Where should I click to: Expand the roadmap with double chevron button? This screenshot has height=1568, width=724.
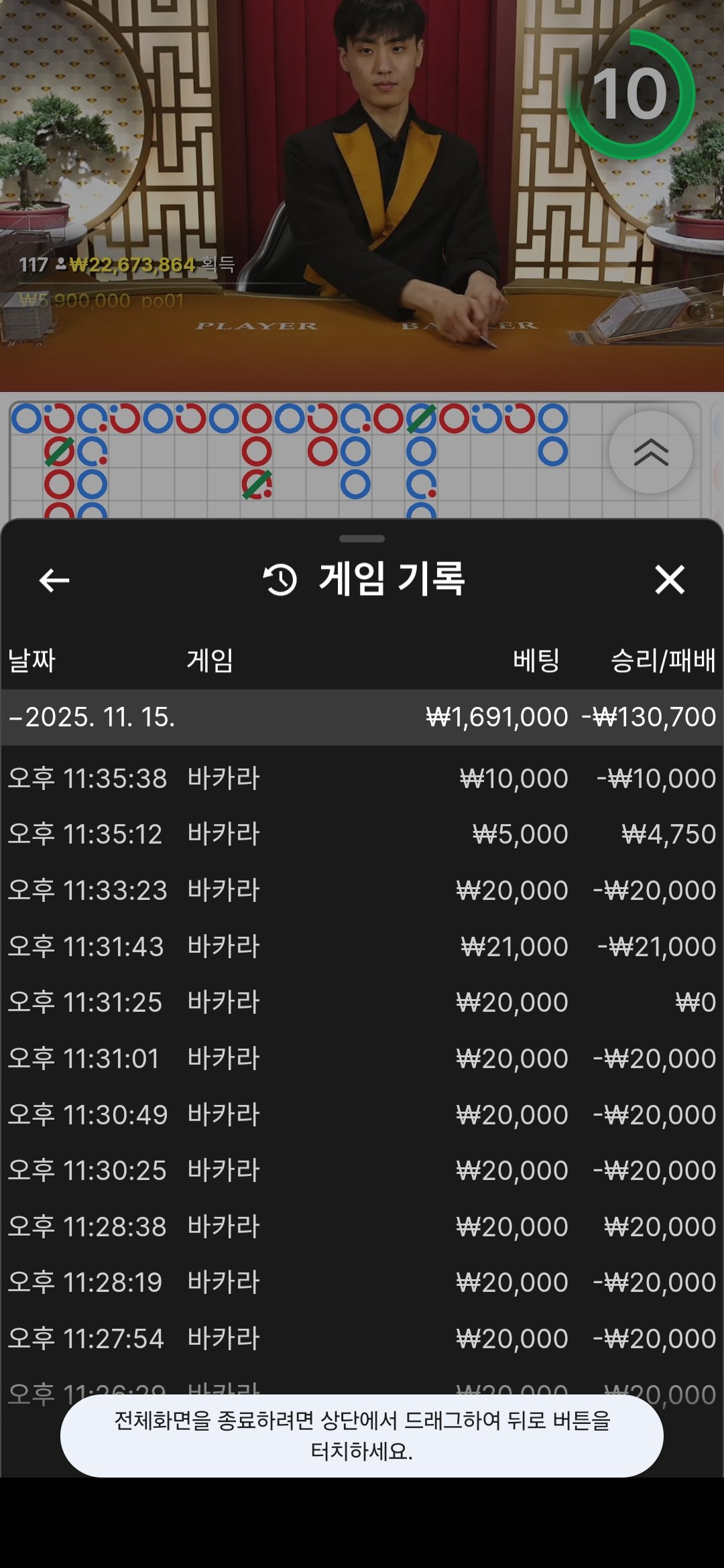pos(650,452)
